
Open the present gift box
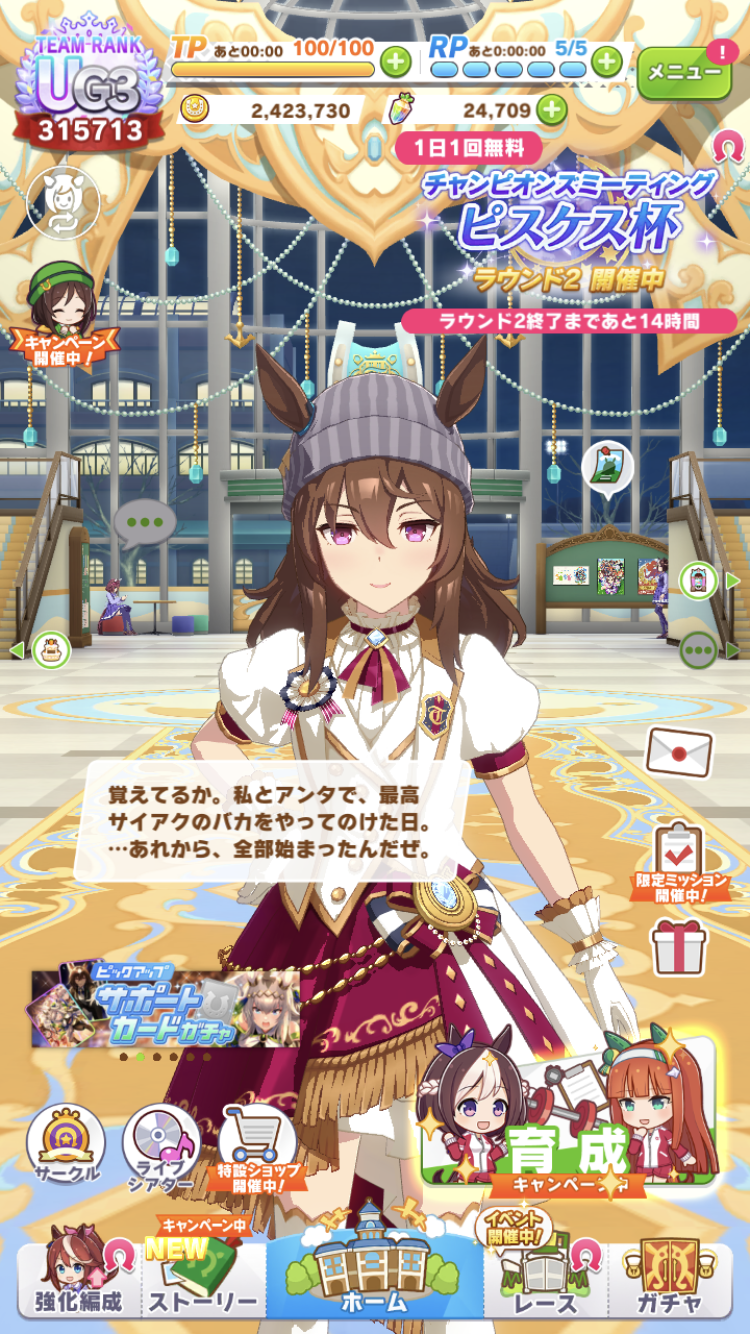coord(679,947)
